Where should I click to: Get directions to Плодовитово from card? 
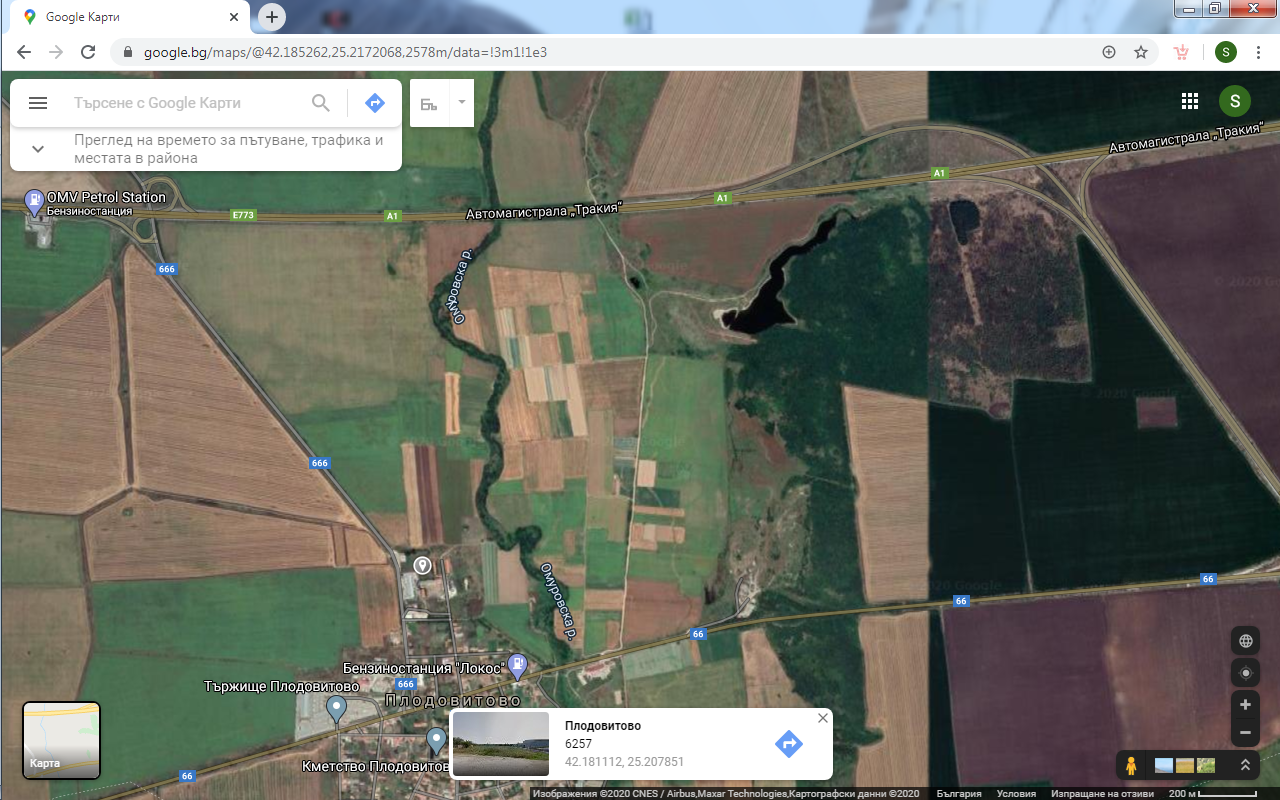click(789, 743)
